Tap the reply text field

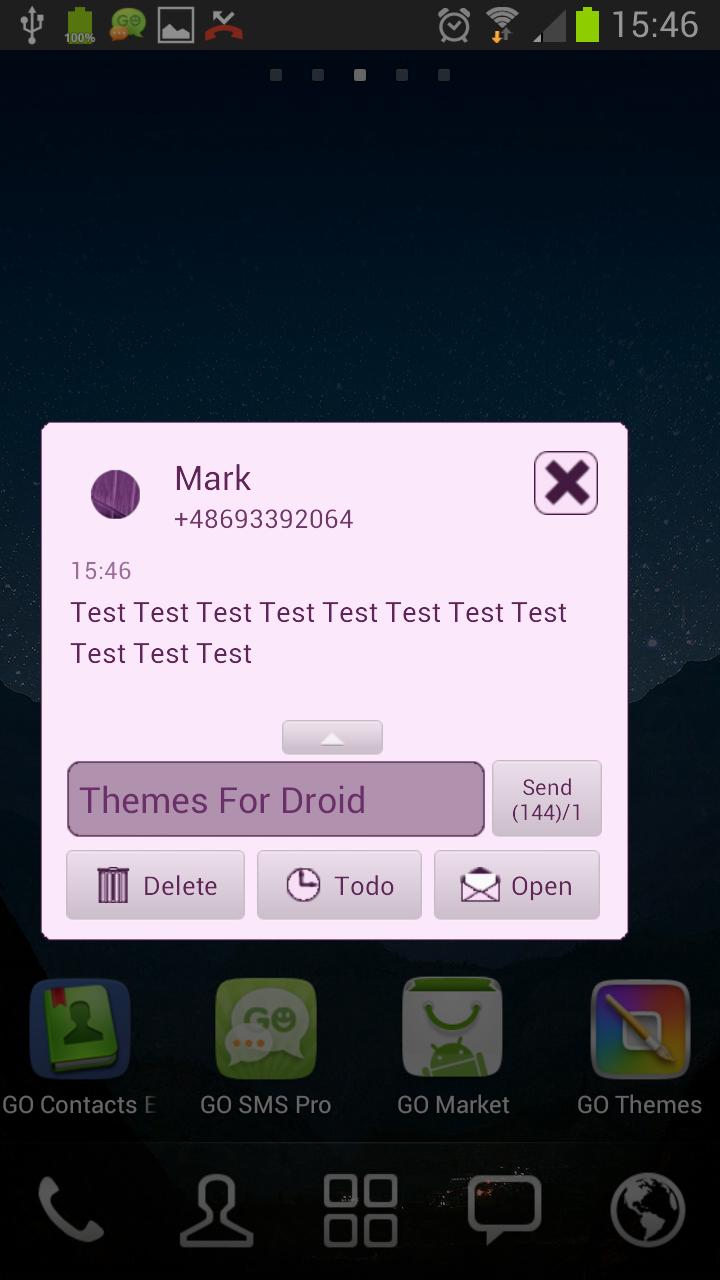click(x=276, y=799)
